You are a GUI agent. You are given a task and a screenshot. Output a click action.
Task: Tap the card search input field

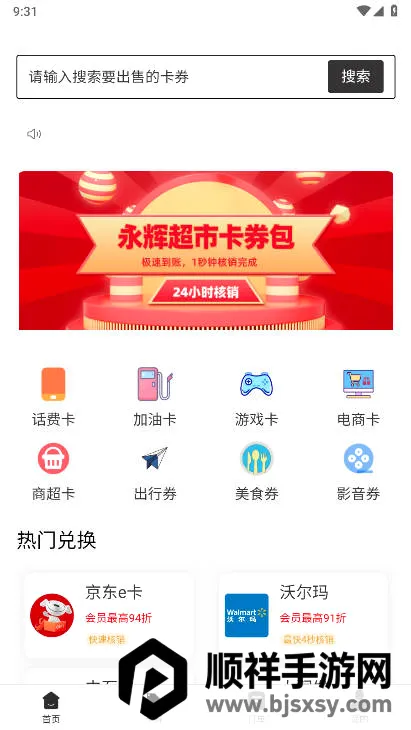[x=172, y=77]
